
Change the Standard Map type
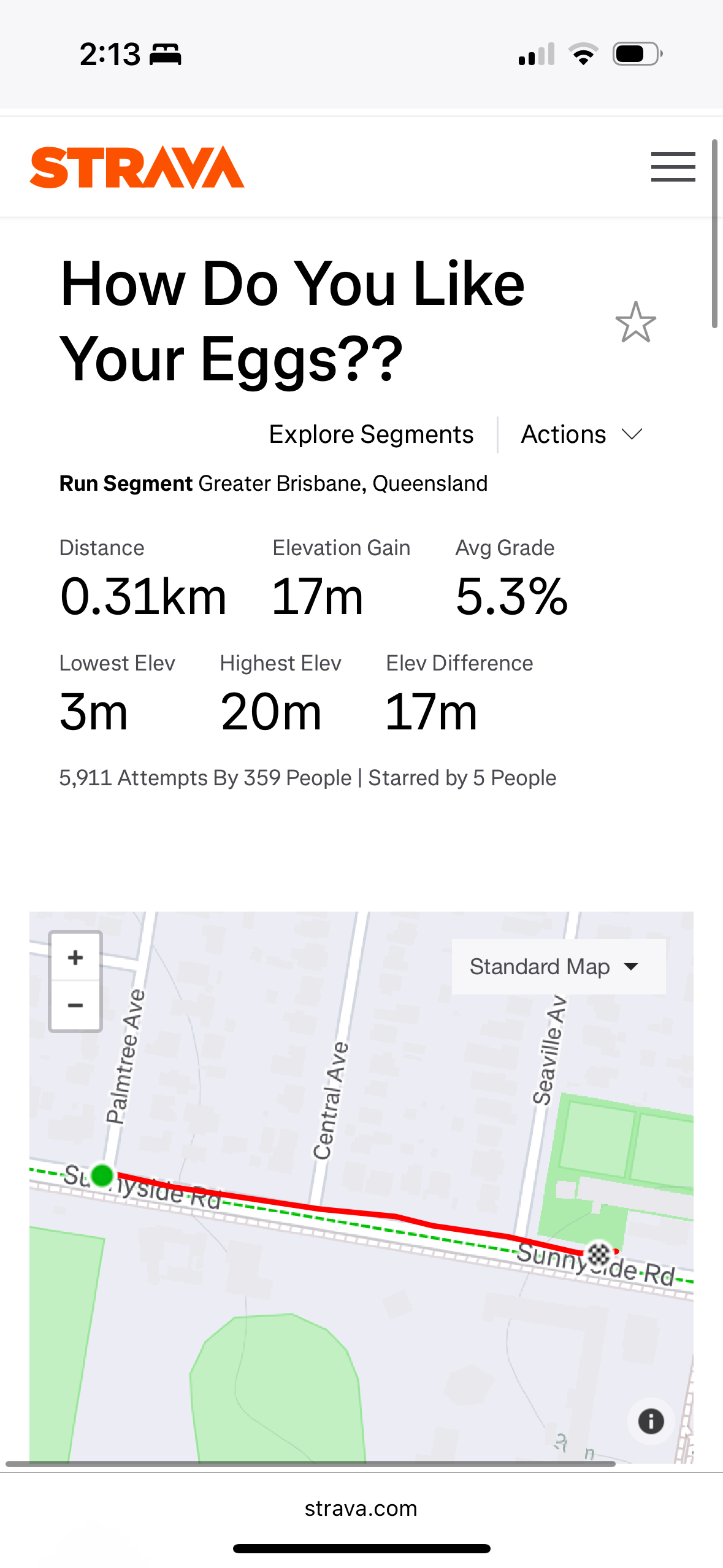click(559, 967)
